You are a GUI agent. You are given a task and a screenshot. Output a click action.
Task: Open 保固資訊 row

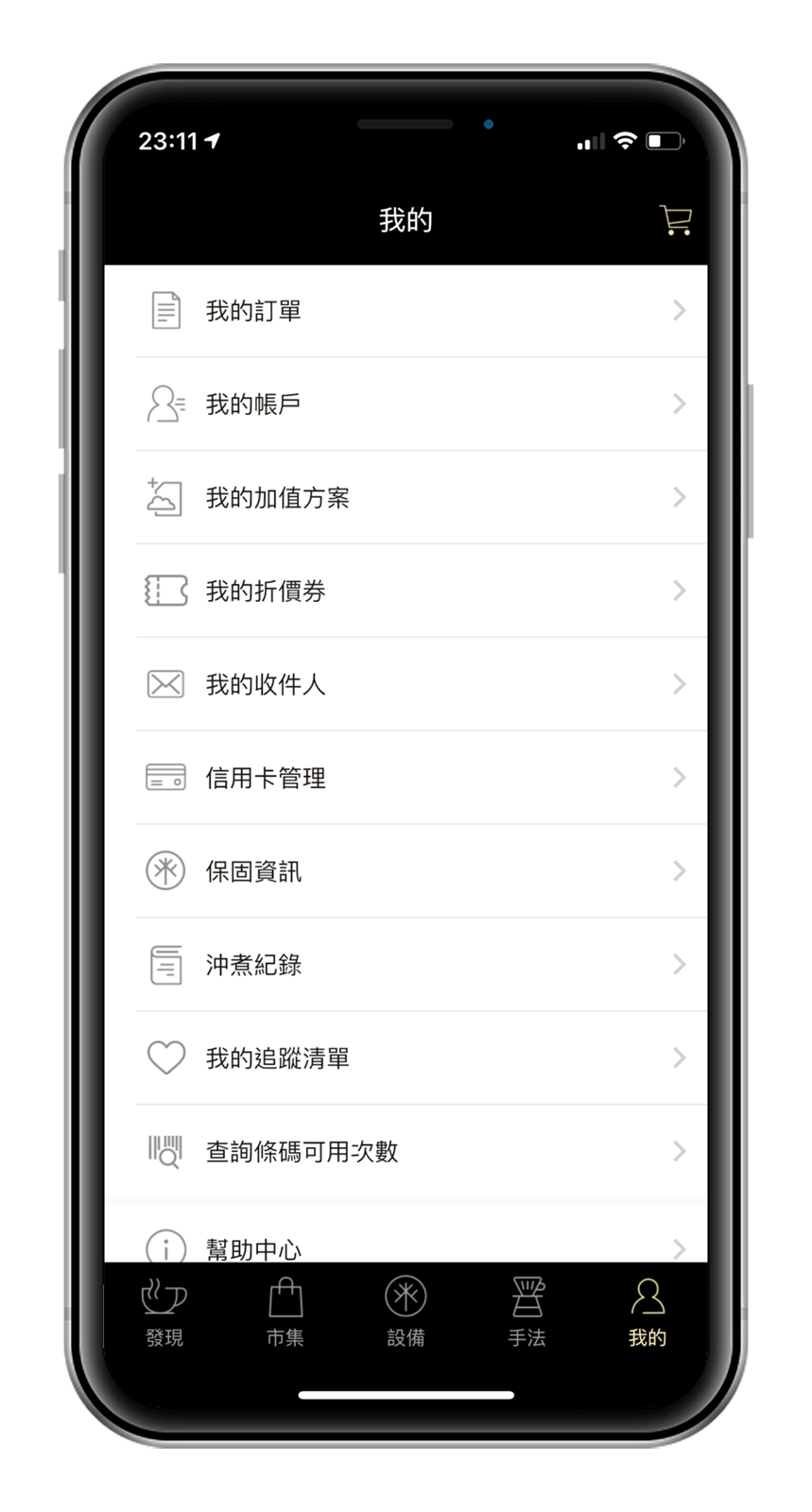(406, 871)
